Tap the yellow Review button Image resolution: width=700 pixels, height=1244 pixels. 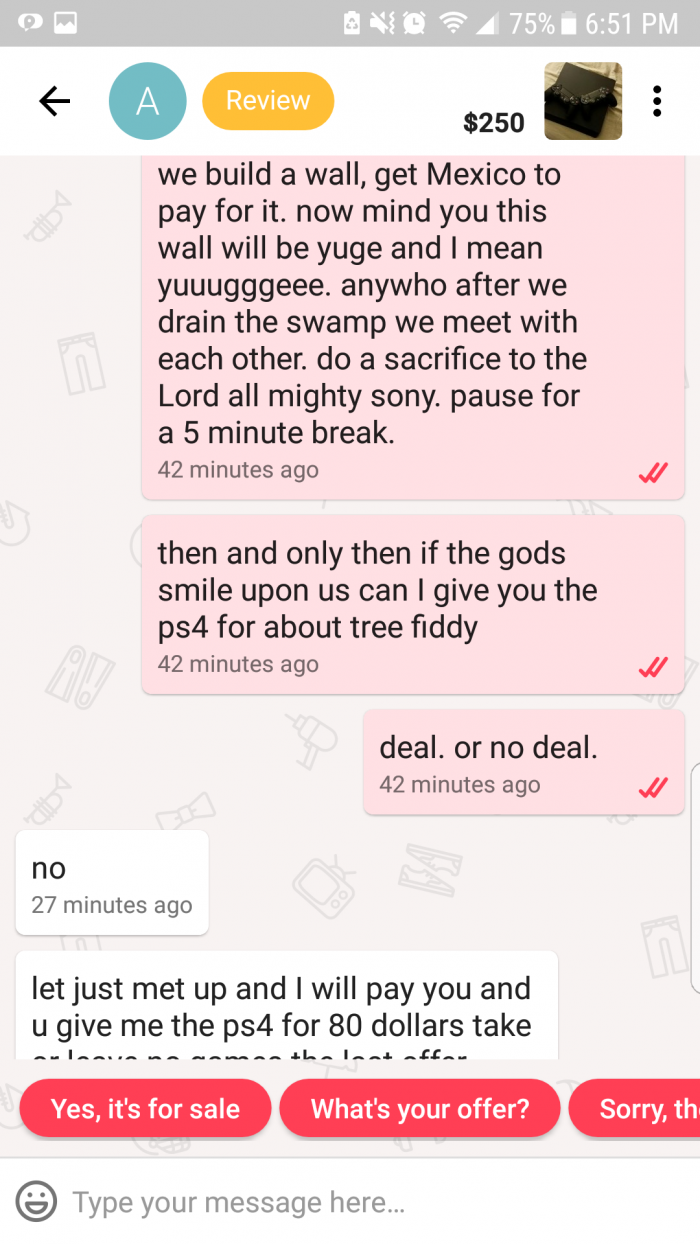268,101
